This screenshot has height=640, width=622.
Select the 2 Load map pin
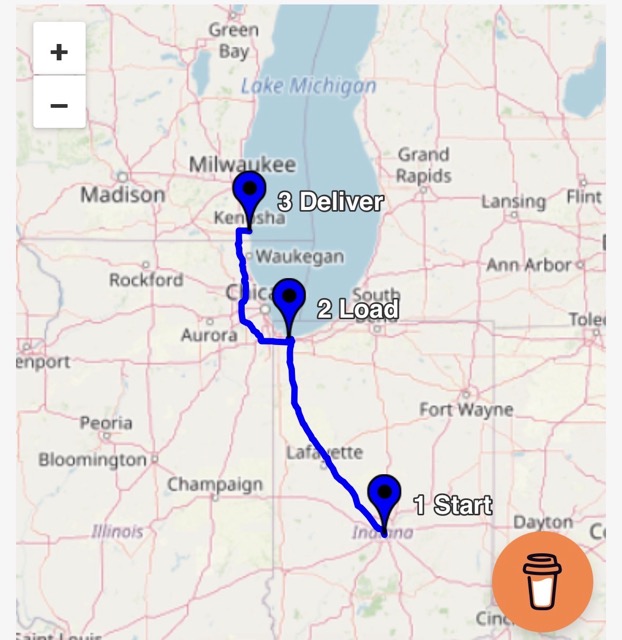click(x=288, y=299)
